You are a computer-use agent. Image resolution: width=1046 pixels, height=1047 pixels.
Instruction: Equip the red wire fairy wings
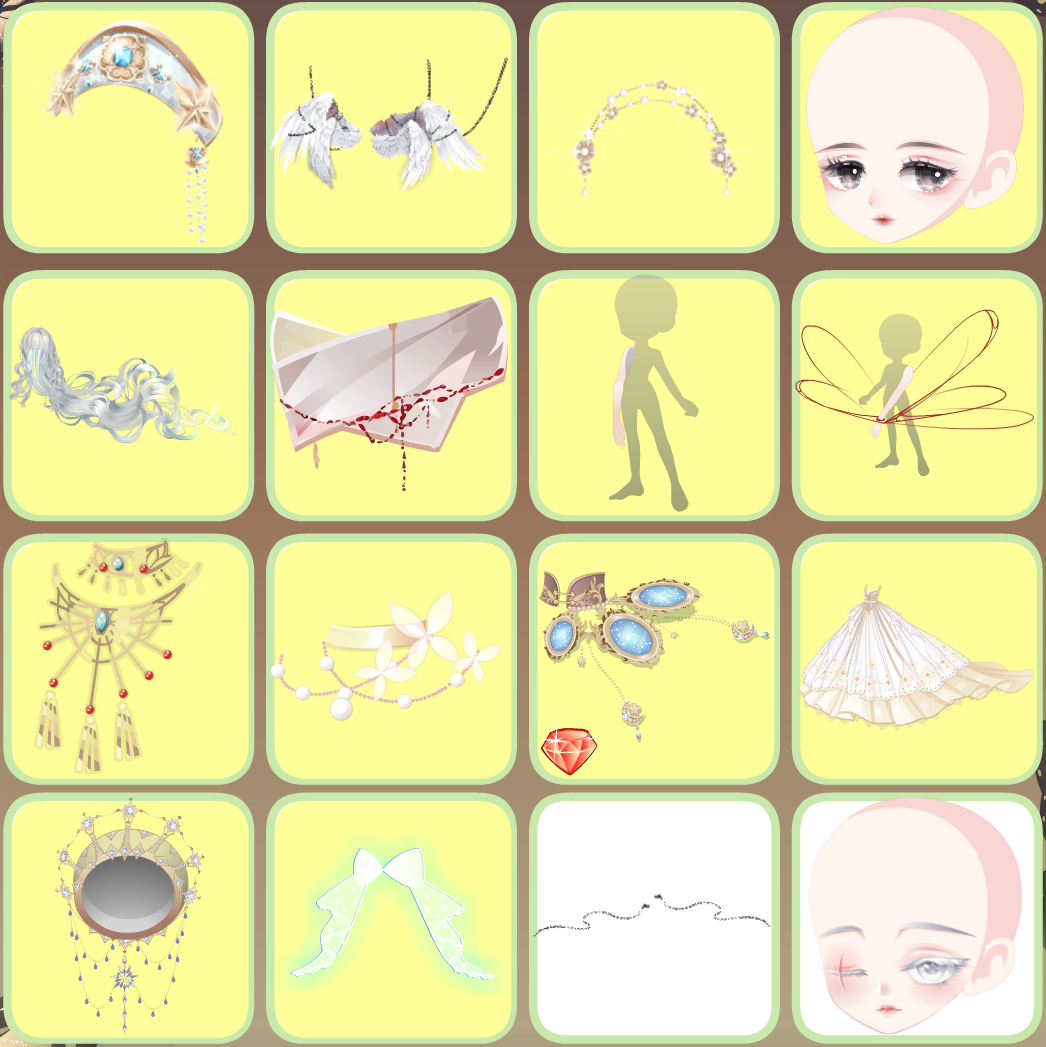916,395
